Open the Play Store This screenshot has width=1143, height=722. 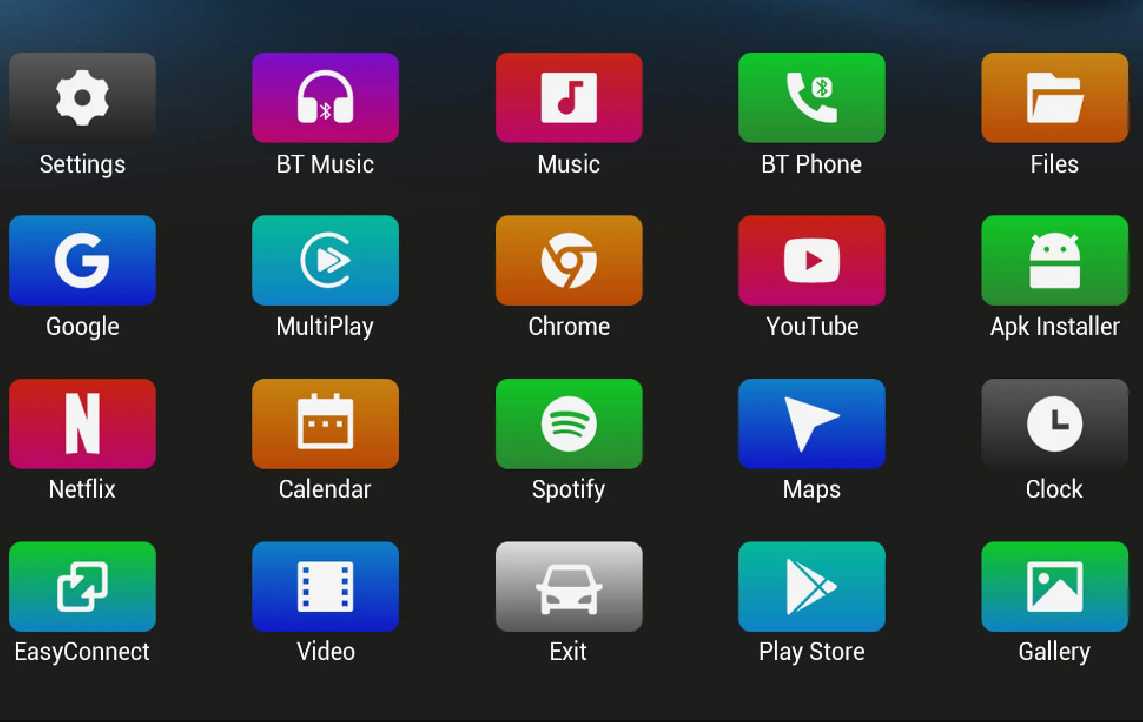811,586
